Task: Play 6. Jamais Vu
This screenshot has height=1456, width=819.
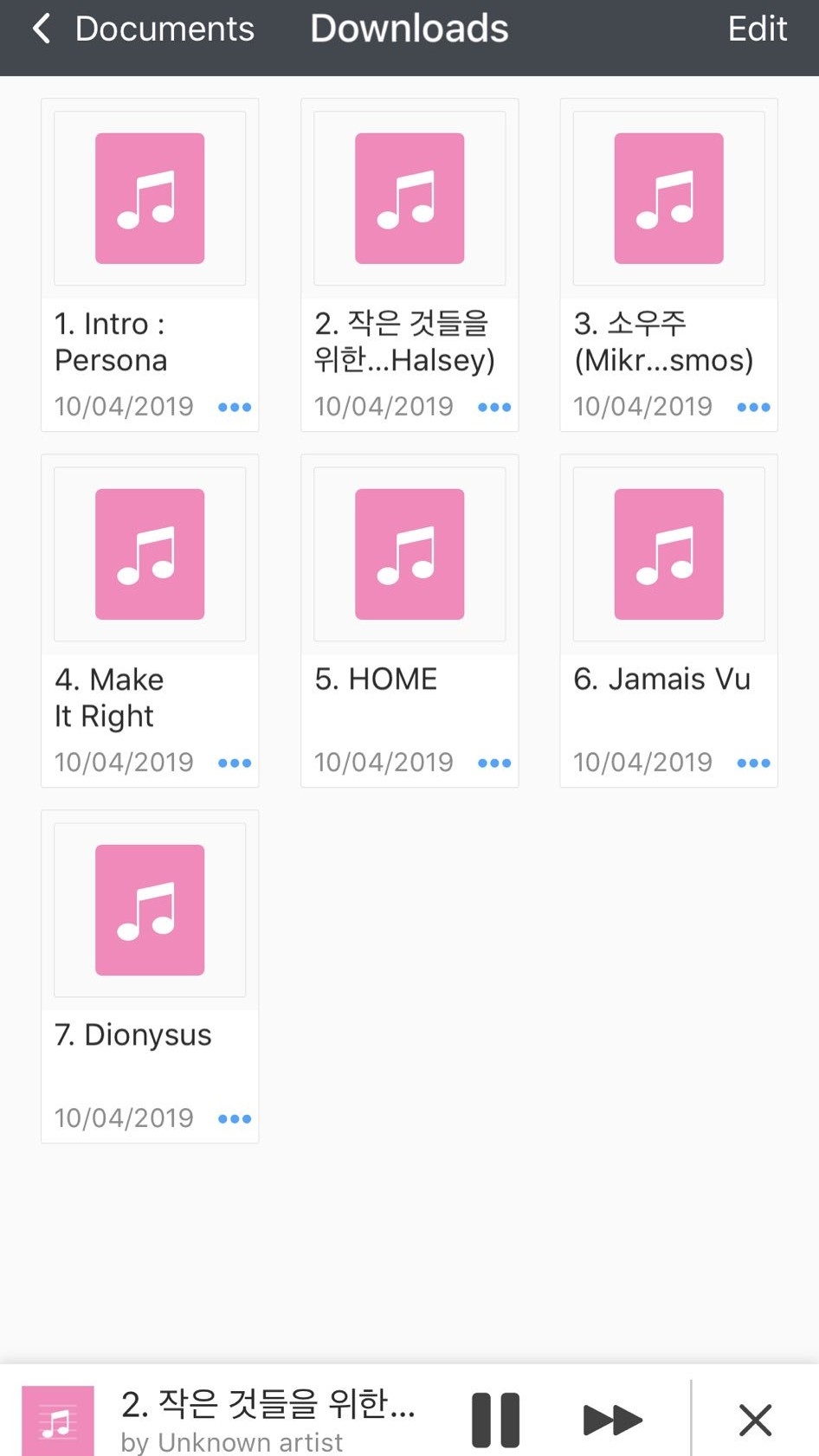Action: tap(668, 555)
